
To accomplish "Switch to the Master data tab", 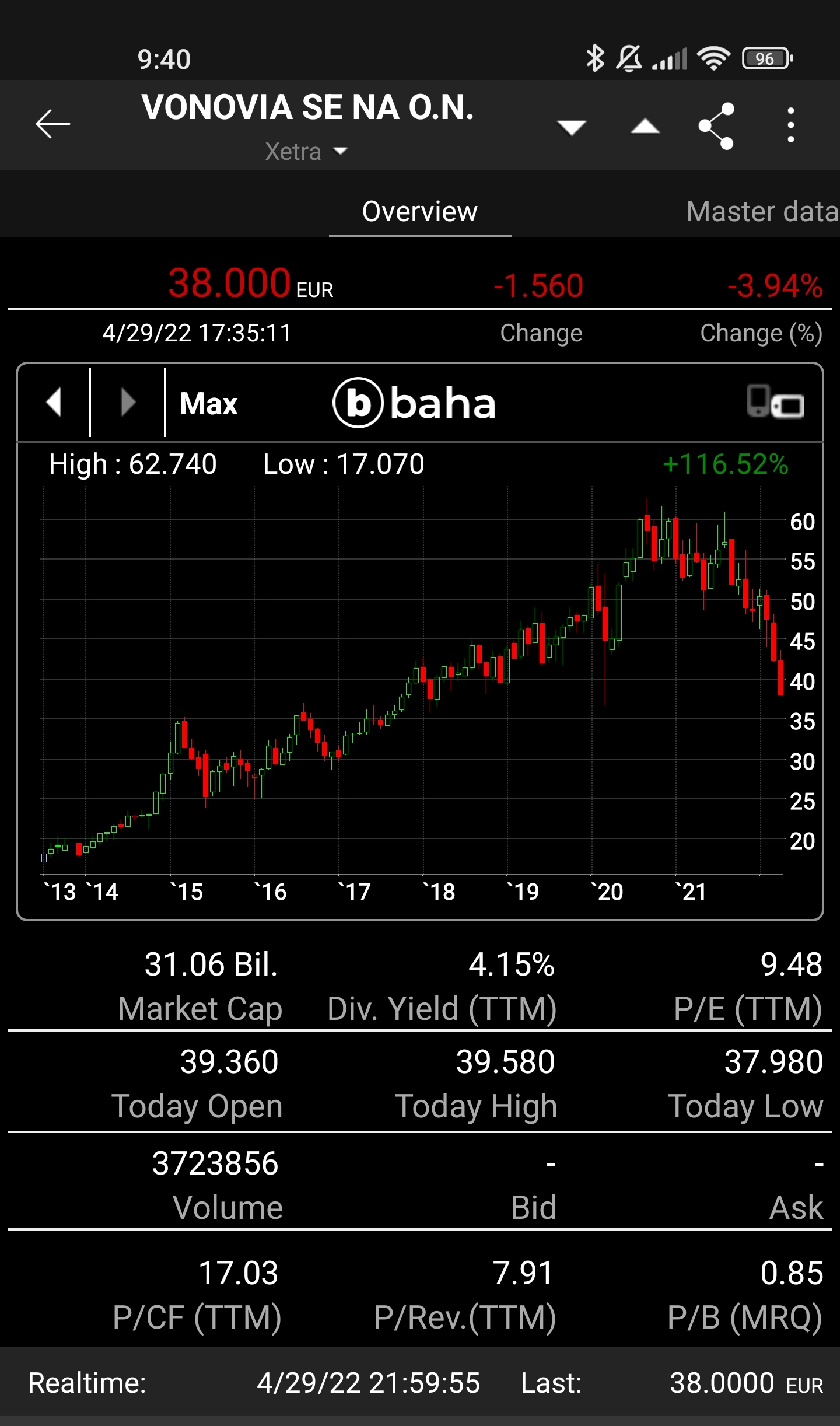I will 762,211.
